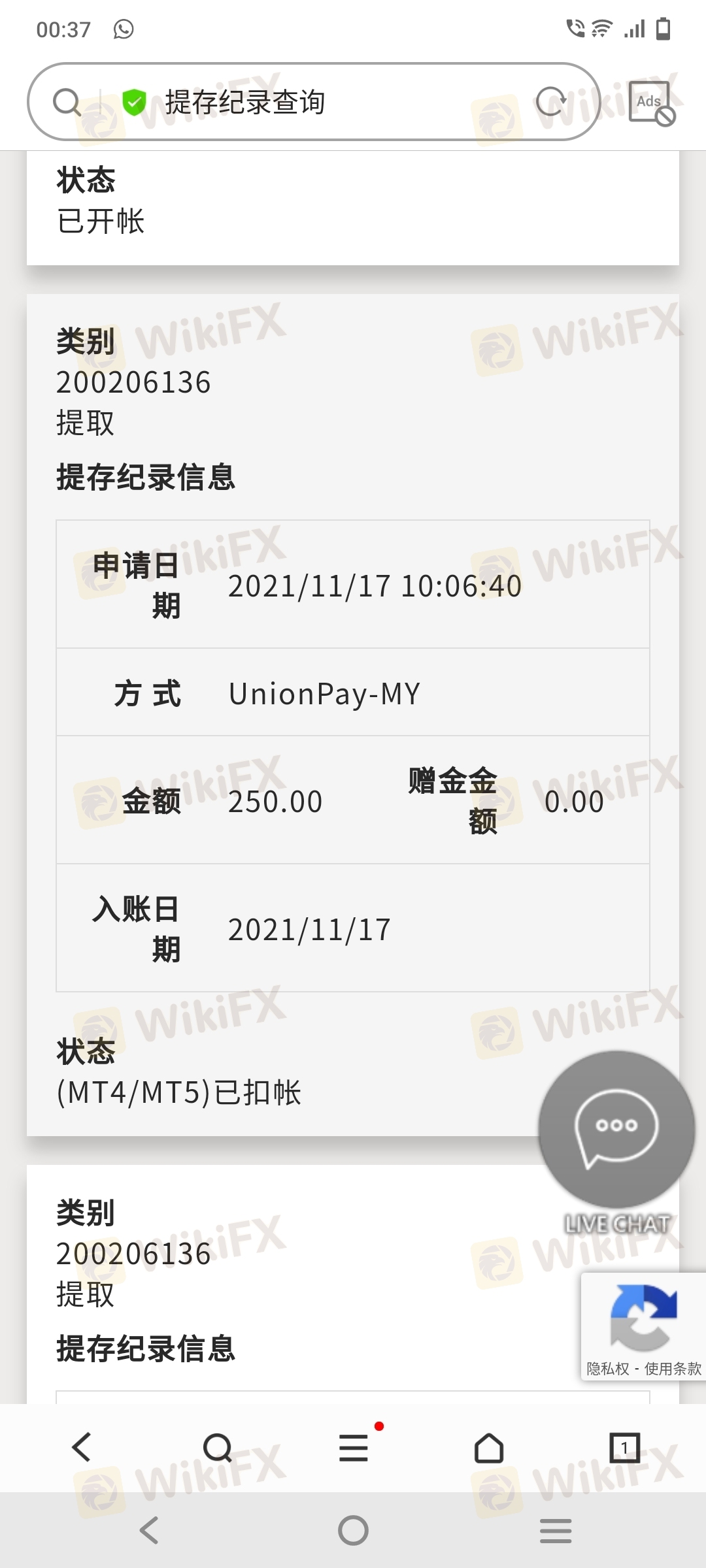The height and width of the screenshot is (1568, 706).
Task: Open the reCAPTCHA 使用条款 link
Action: [x=673, y=1368]
